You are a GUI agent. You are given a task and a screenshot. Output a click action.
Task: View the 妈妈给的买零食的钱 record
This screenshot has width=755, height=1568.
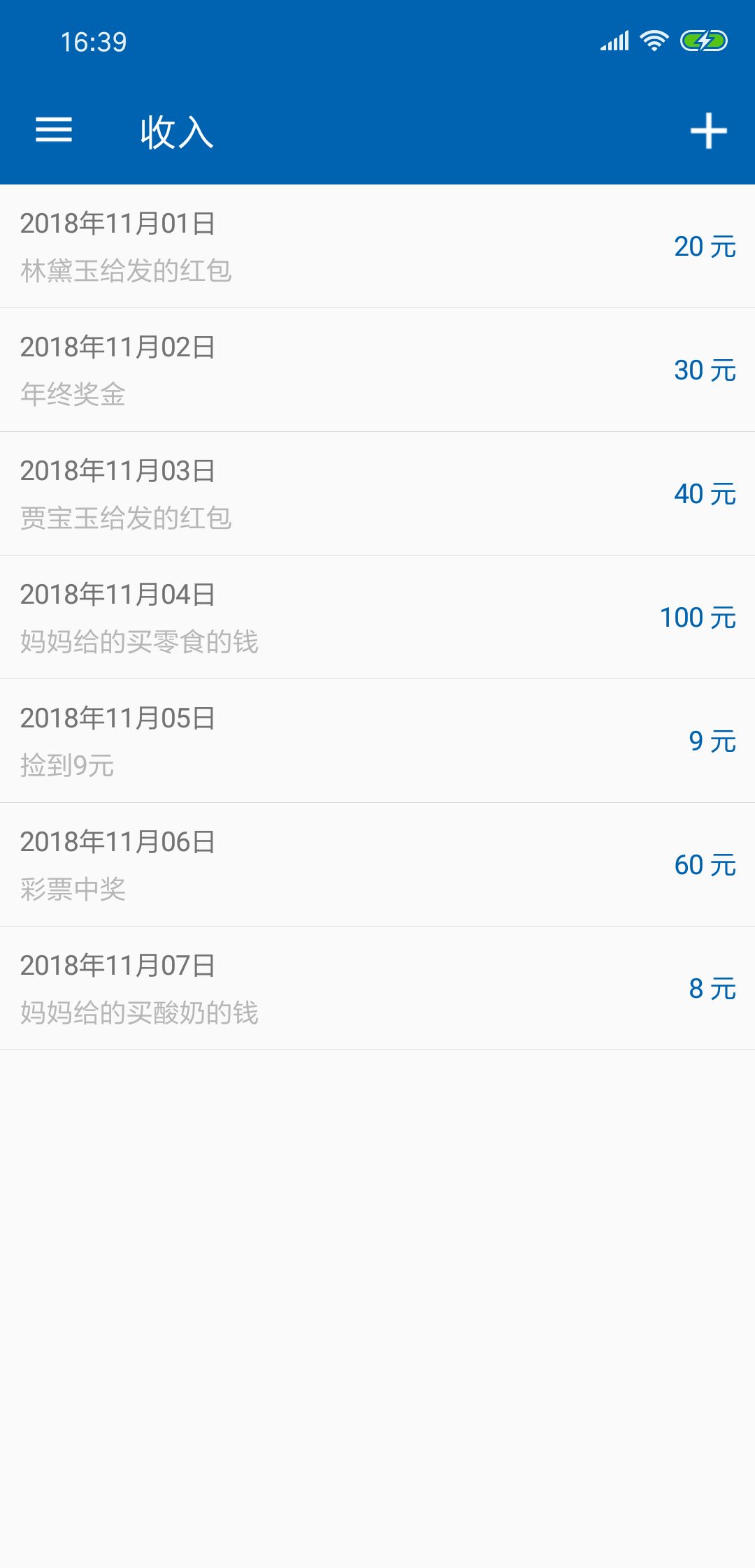(x=377, y=618)
